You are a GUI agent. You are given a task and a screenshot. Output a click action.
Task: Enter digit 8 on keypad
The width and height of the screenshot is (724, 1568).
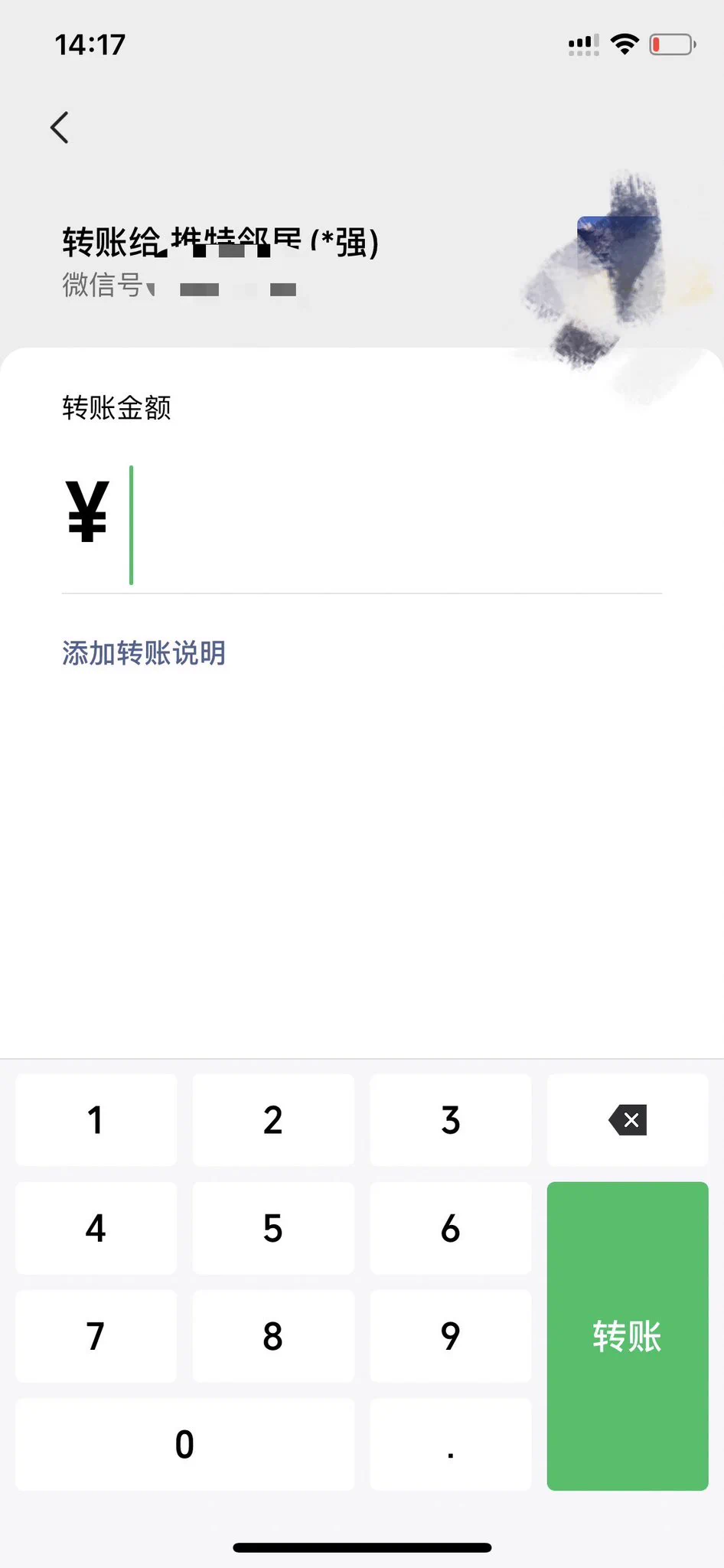(273, 1336)
